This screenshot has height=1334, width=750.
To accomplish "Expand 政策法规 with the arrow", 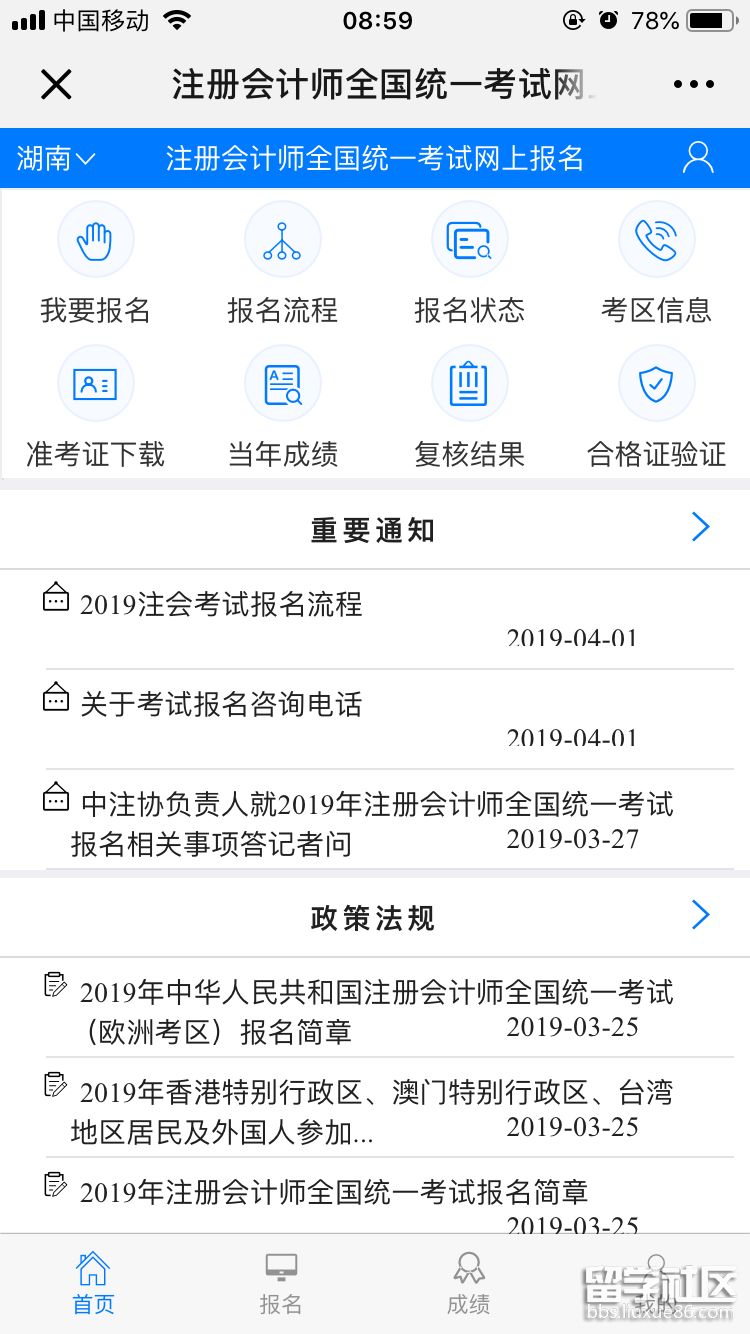I will pos(701,915).
